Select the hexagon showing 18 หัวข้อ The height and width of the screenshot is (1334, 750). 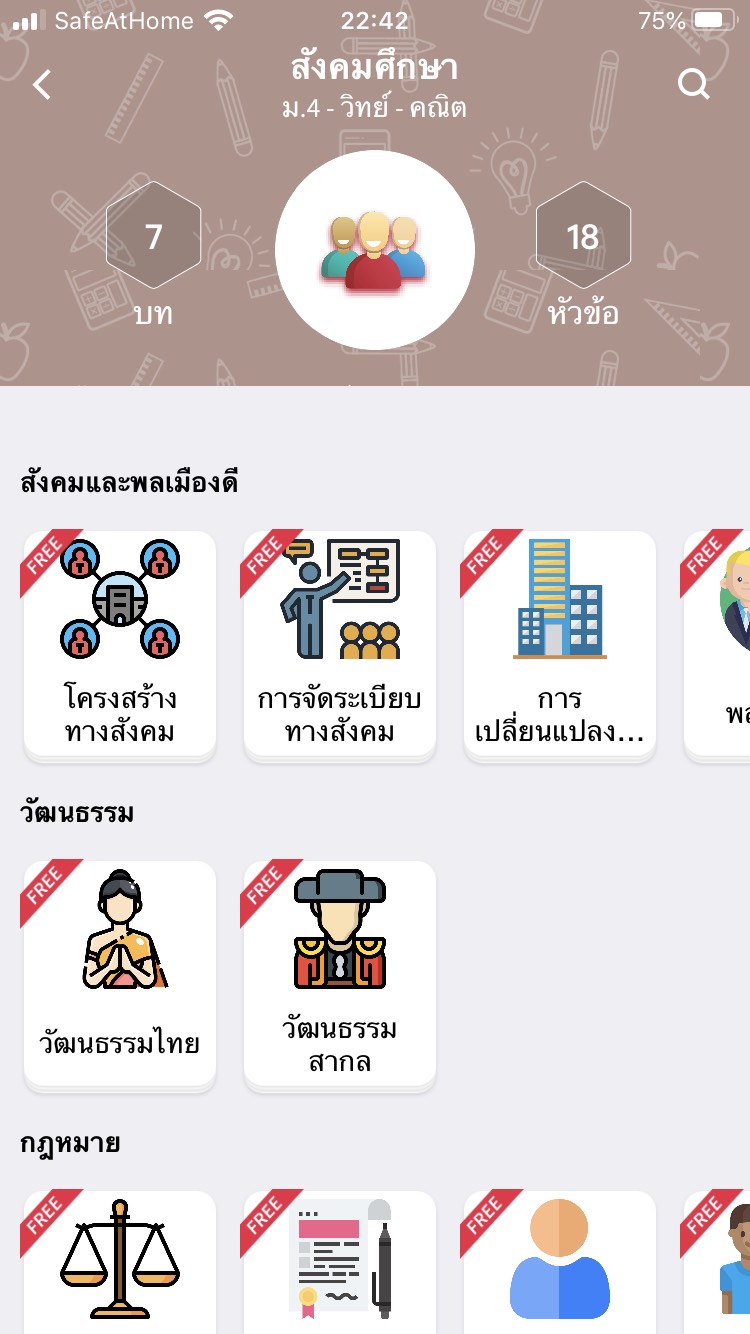point(583,235)
